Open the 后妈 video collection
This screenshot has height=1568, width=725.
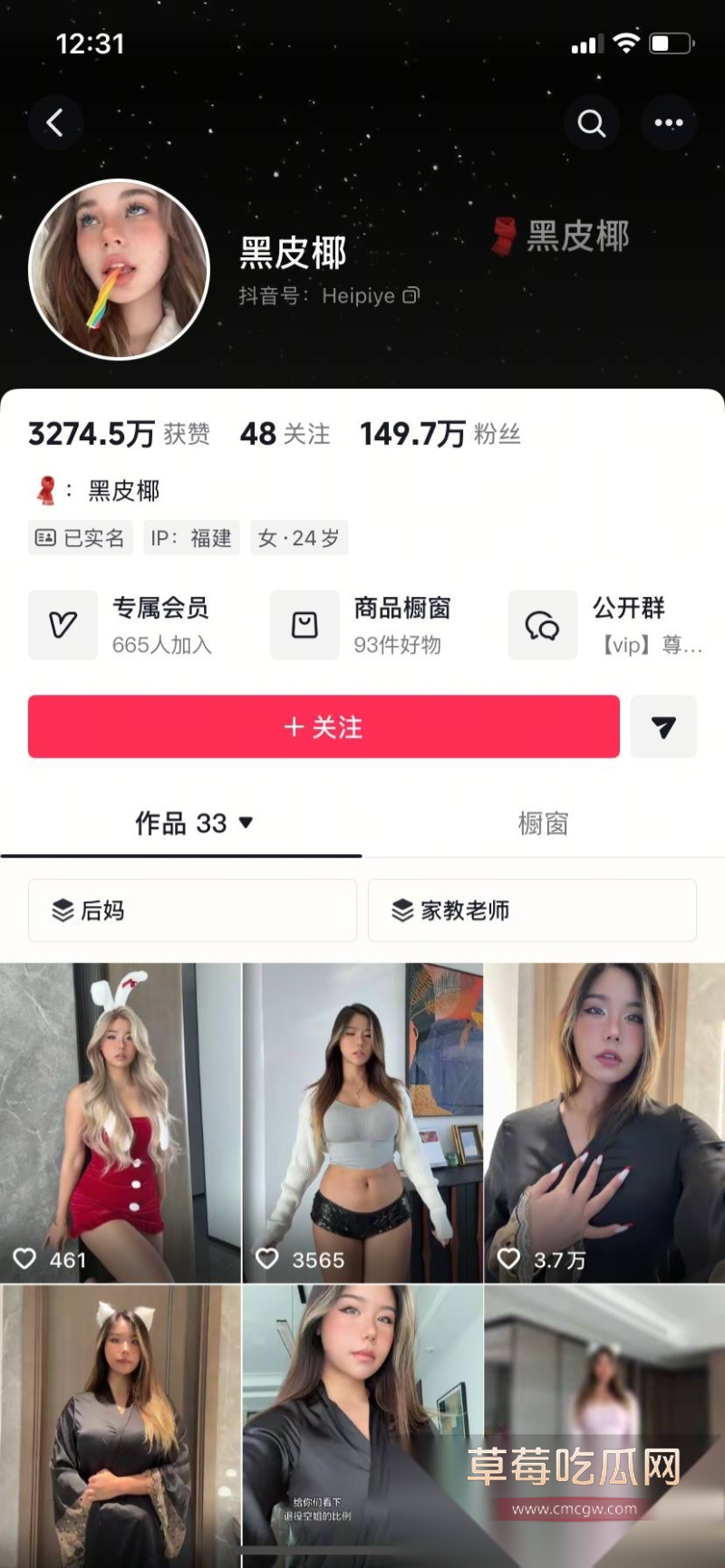(x=192, y=910)
